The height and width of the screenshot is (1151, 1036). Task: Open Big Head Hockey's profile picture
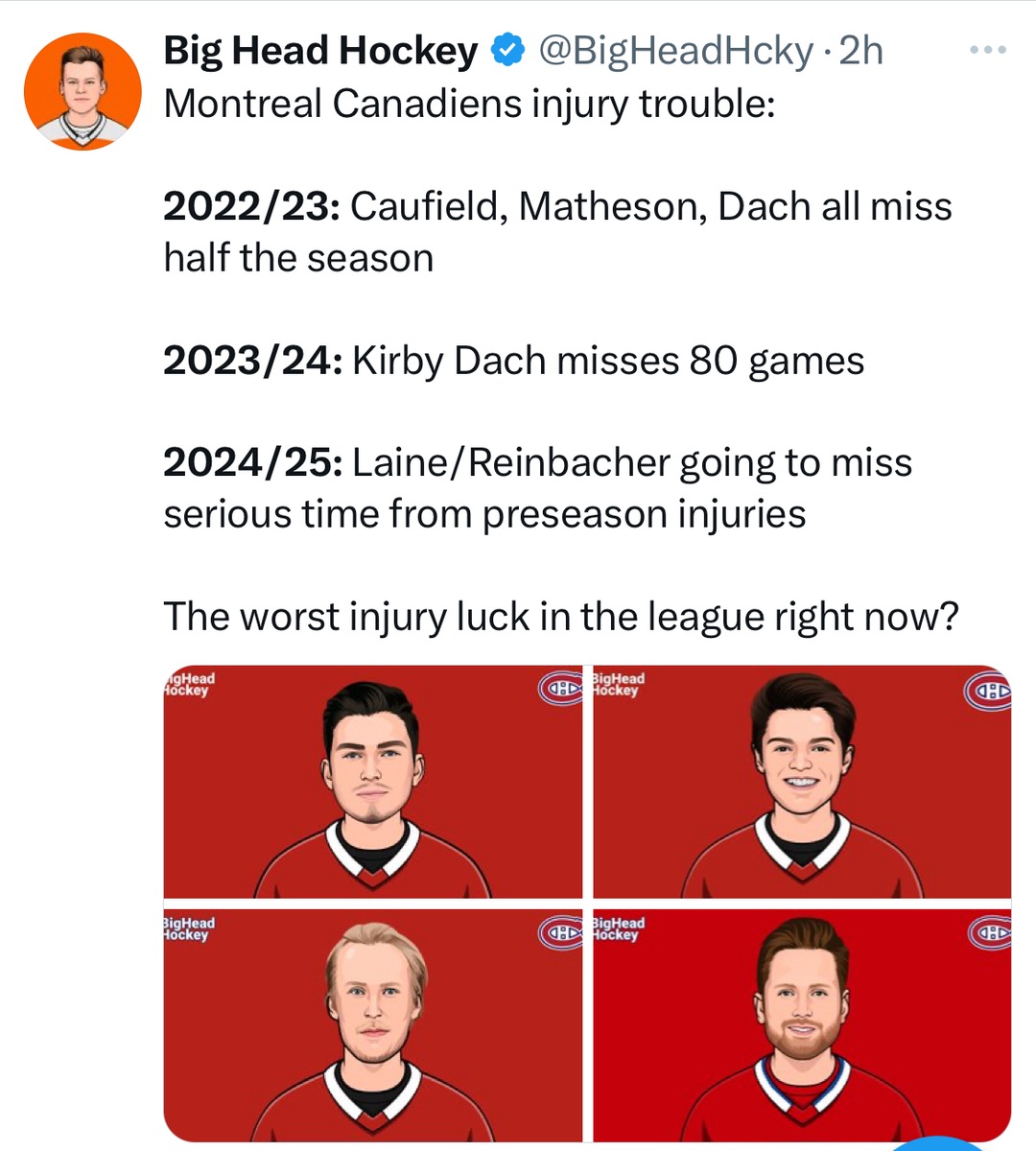click(82, 91)
